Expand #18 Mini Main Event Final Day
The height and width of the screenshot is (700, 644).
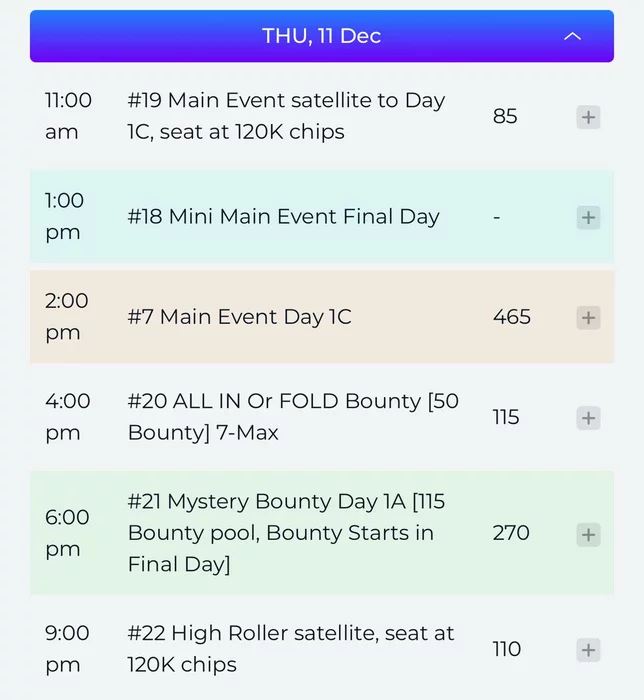coord(588,217)
